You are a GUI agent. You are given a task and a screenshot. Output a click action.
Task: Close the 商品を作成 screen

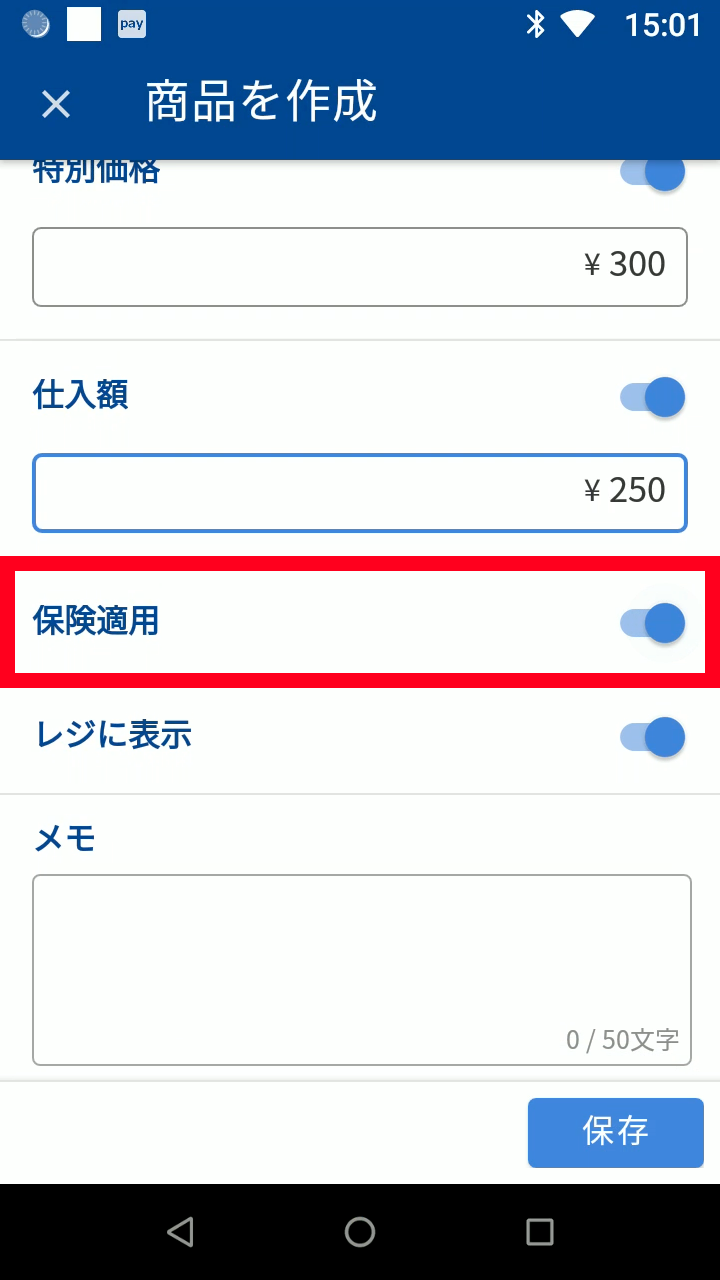pos(56,104)
